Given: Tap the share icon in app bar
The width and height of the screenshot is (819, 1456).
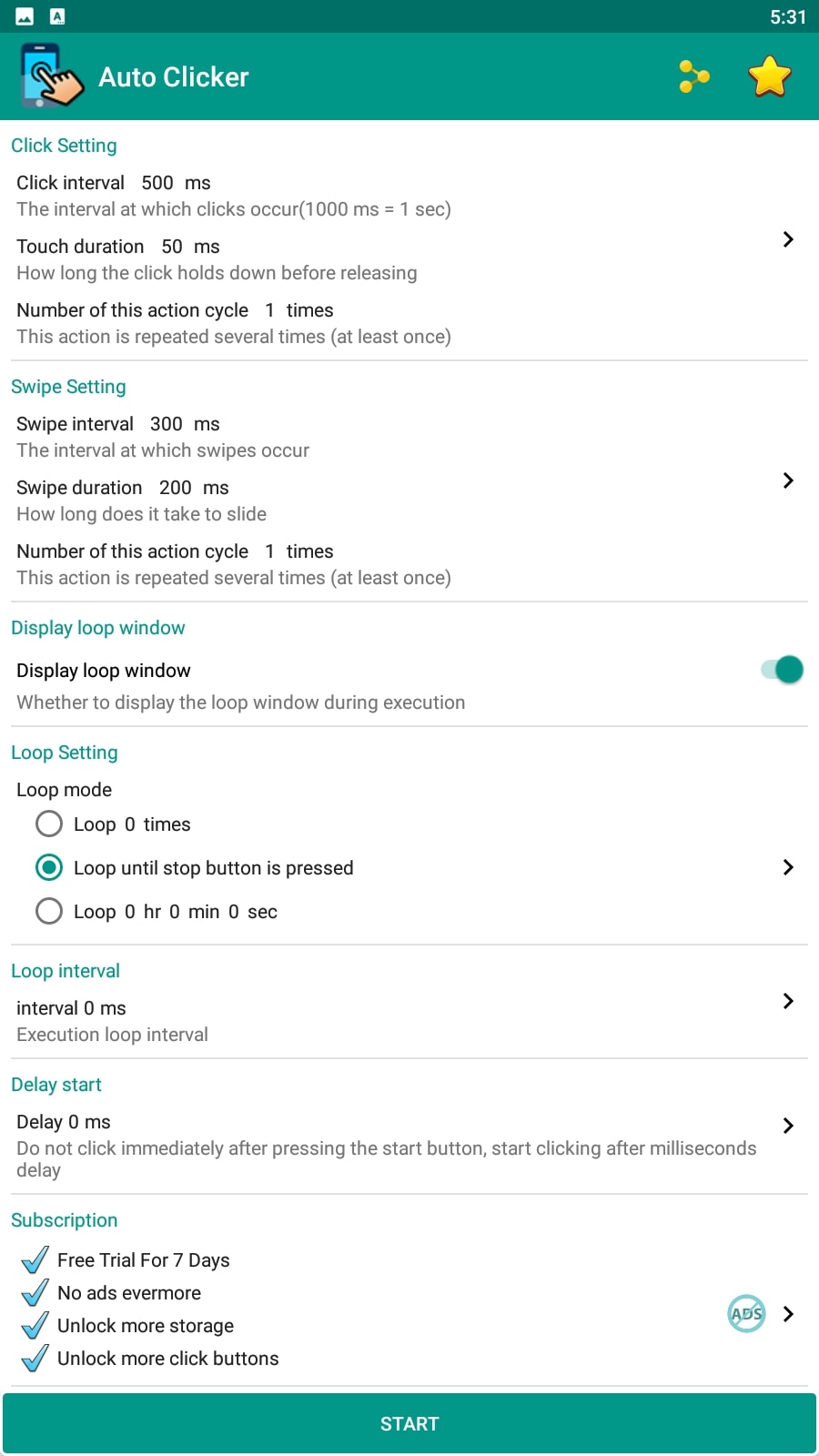Looking at the screenshot, I should tap(694, 77).
